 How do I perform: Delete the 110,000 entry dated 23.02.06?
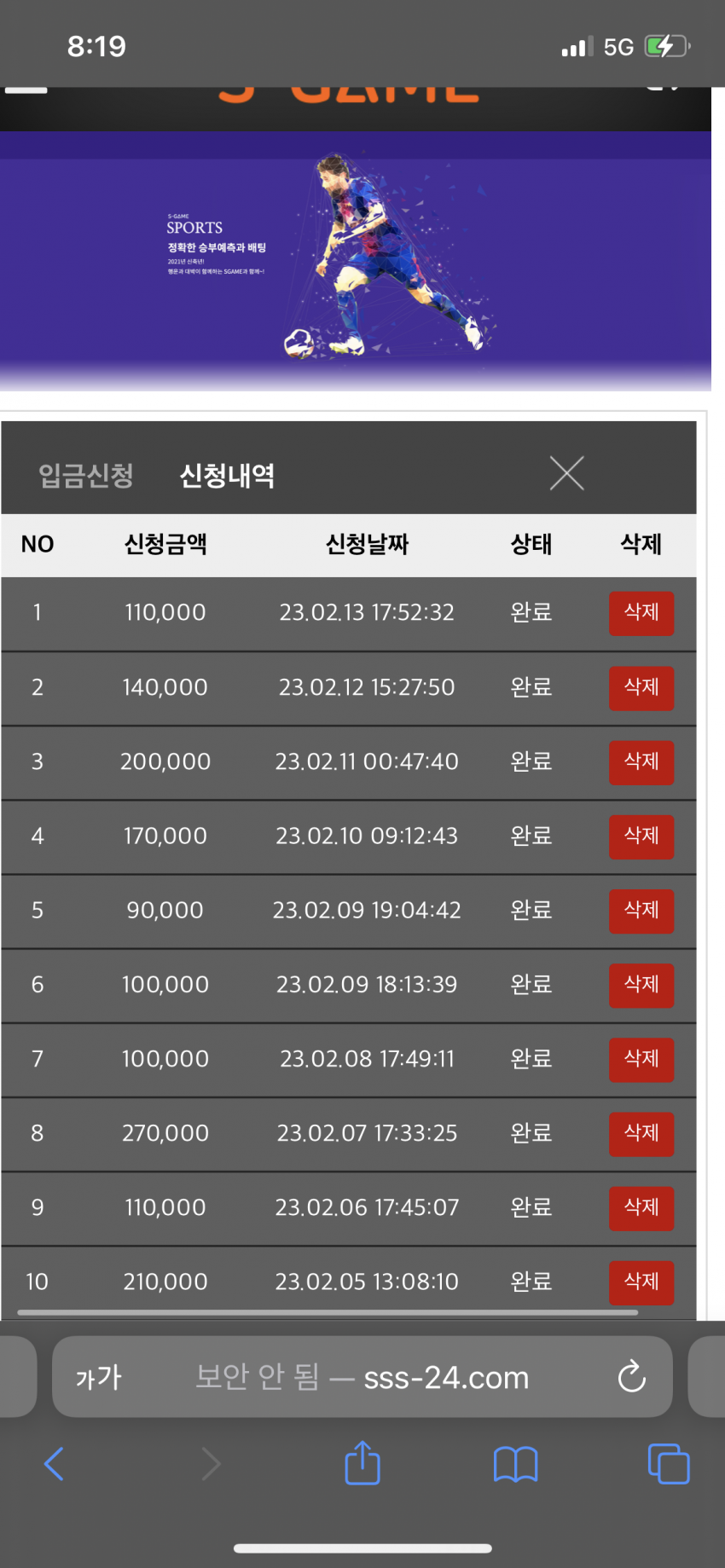[641, 1207]
